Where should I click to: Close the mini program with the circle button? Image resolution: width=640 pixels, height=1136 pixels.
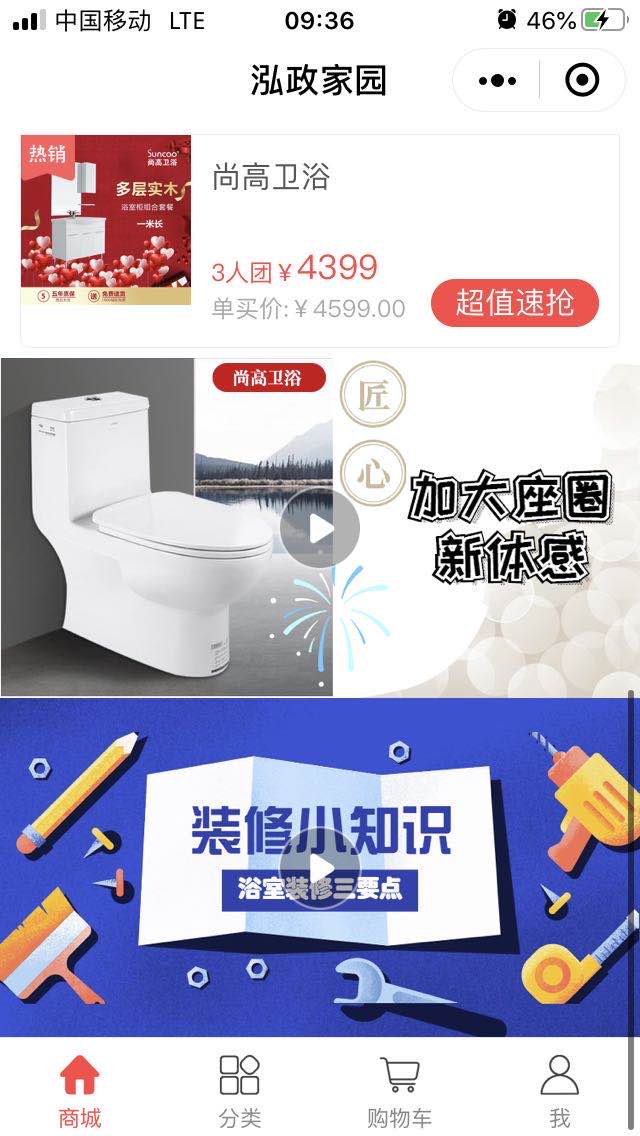click(582, 80)
